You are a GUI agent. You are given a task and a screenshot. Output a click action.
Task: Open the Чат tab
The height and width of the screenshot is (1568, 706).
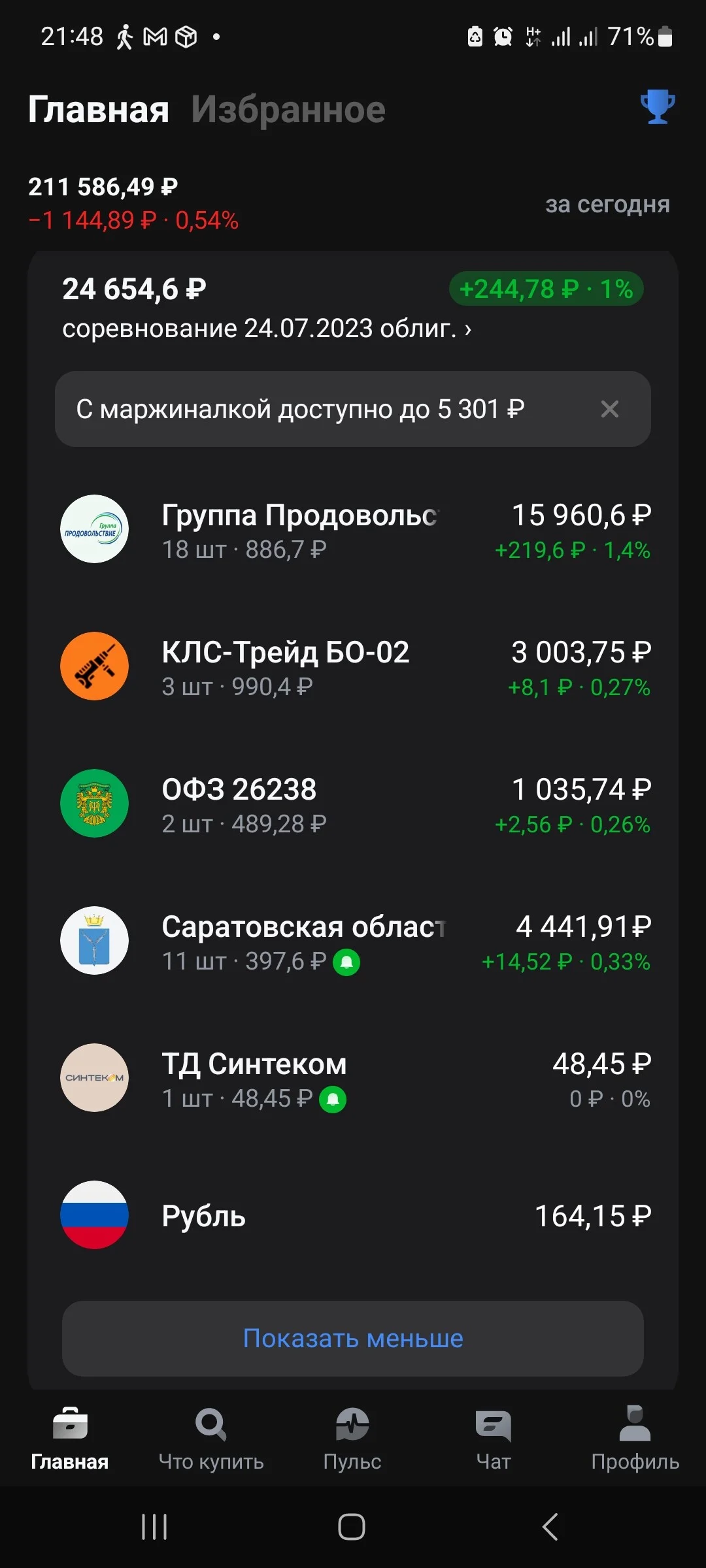coord(494,1439)
